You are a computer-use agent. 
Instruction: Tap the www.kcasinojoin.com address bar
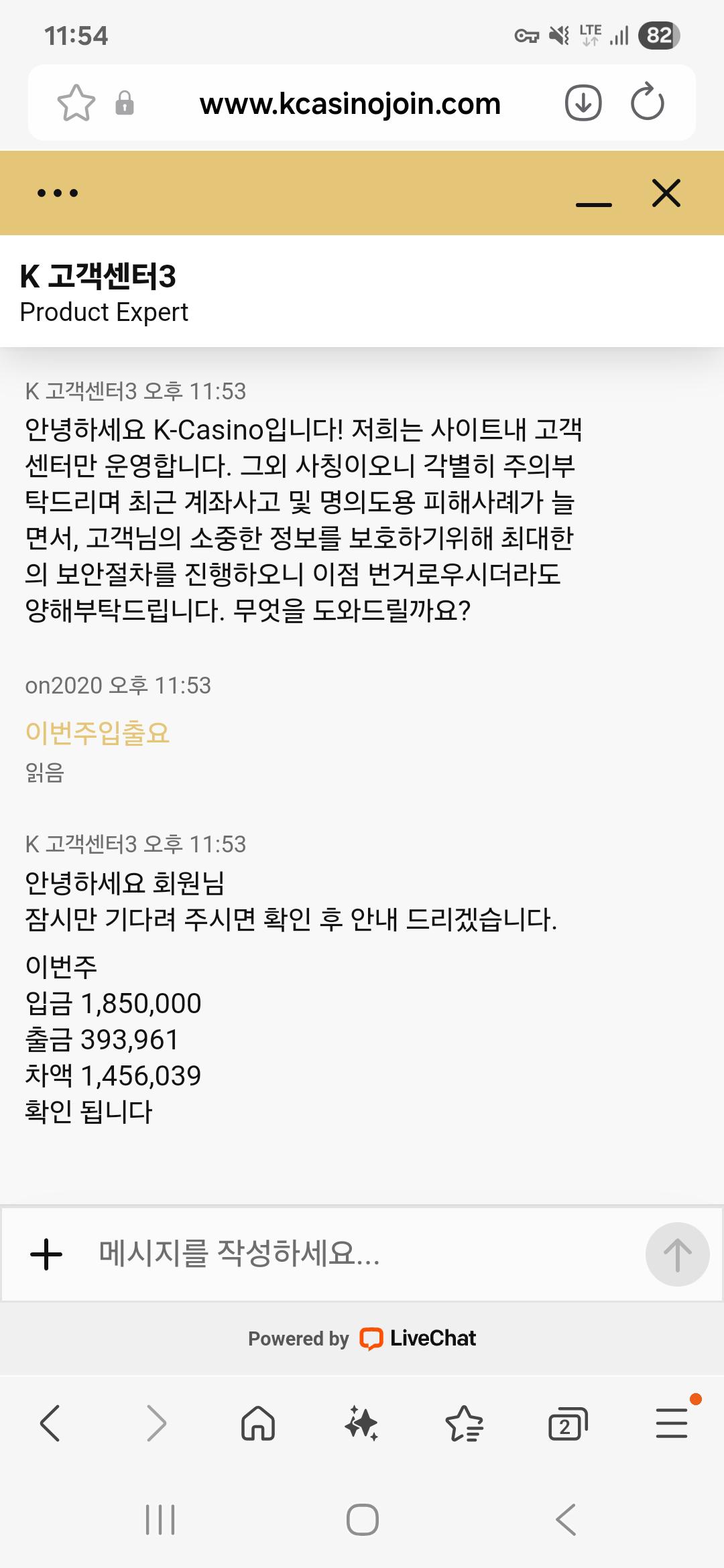pyautogui.click(x=350, y=104)
